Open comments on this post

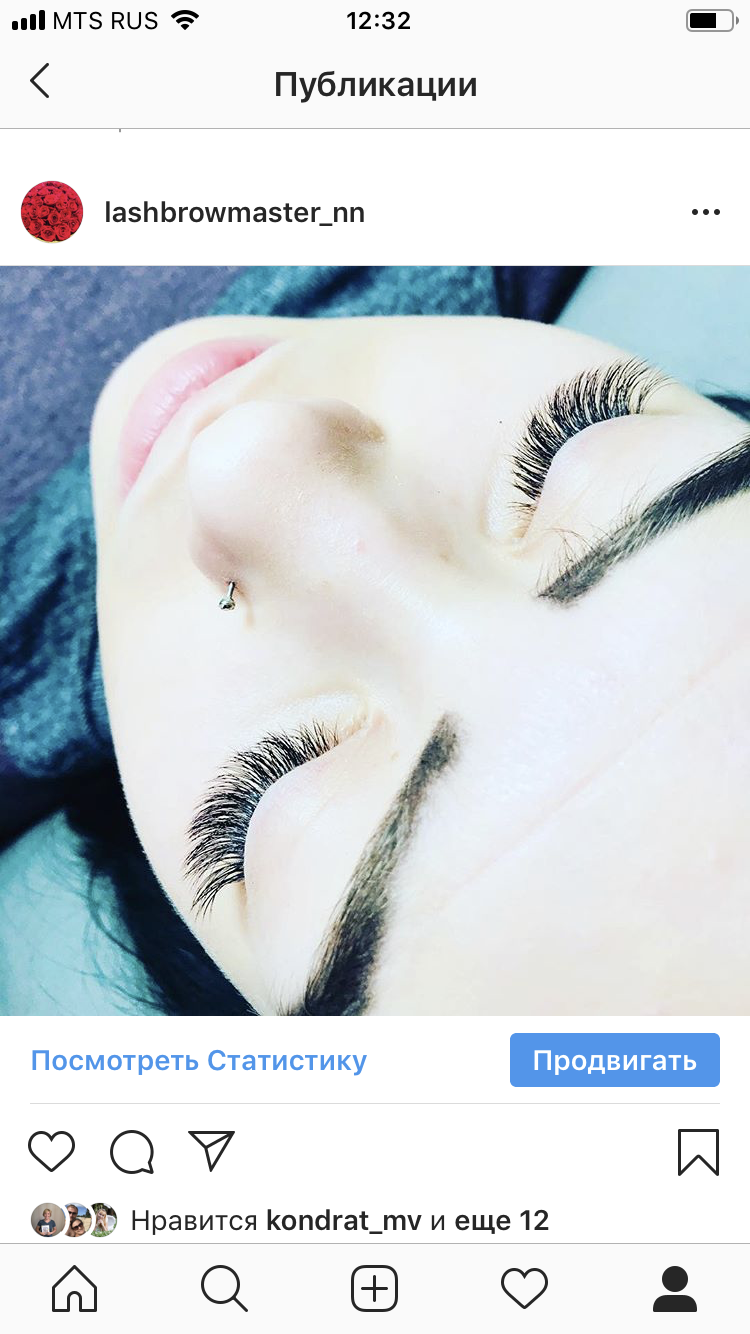132,1151
